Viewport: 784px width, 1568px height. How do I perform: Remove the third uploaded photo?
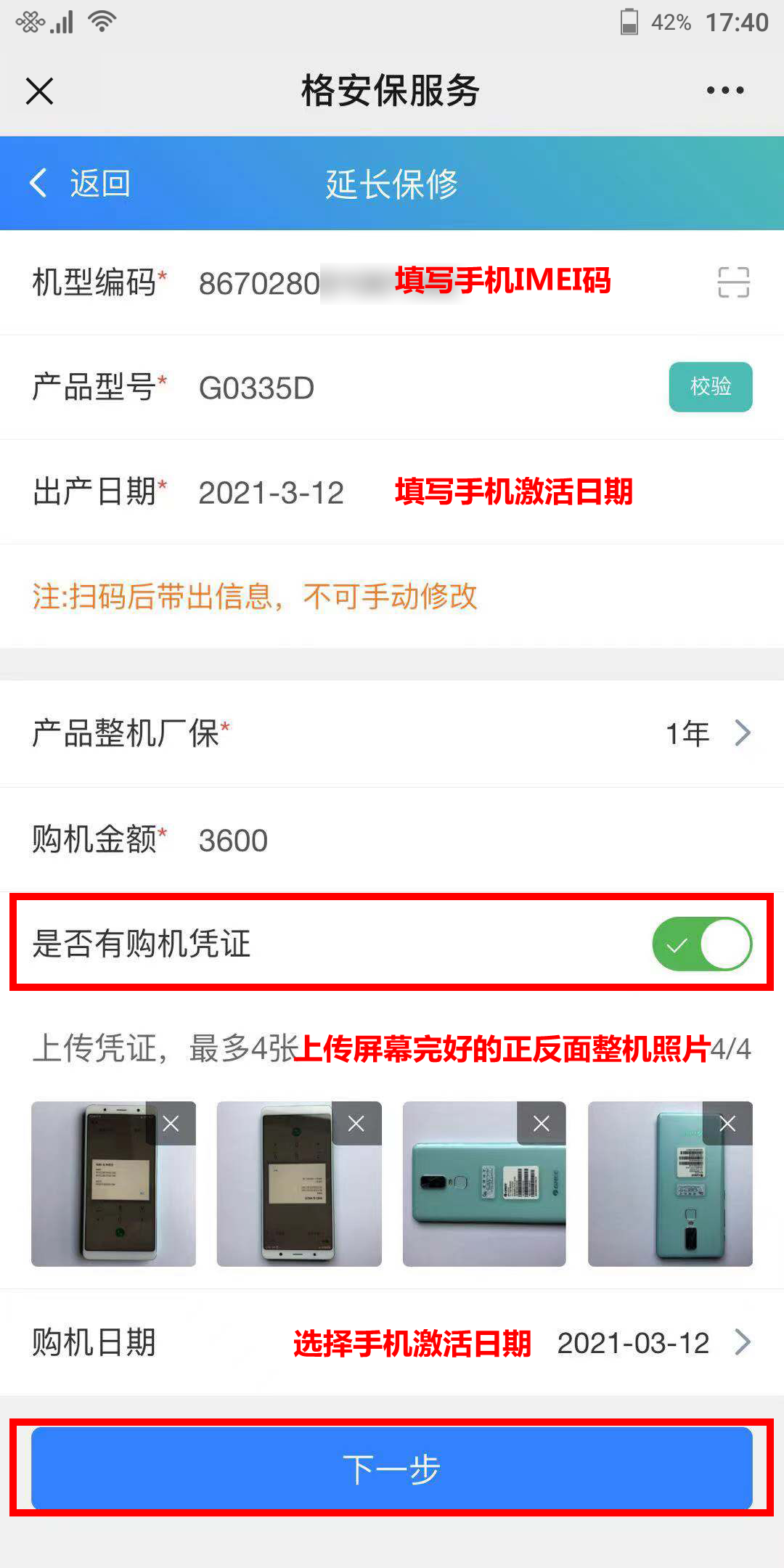tap(542, 1124)
